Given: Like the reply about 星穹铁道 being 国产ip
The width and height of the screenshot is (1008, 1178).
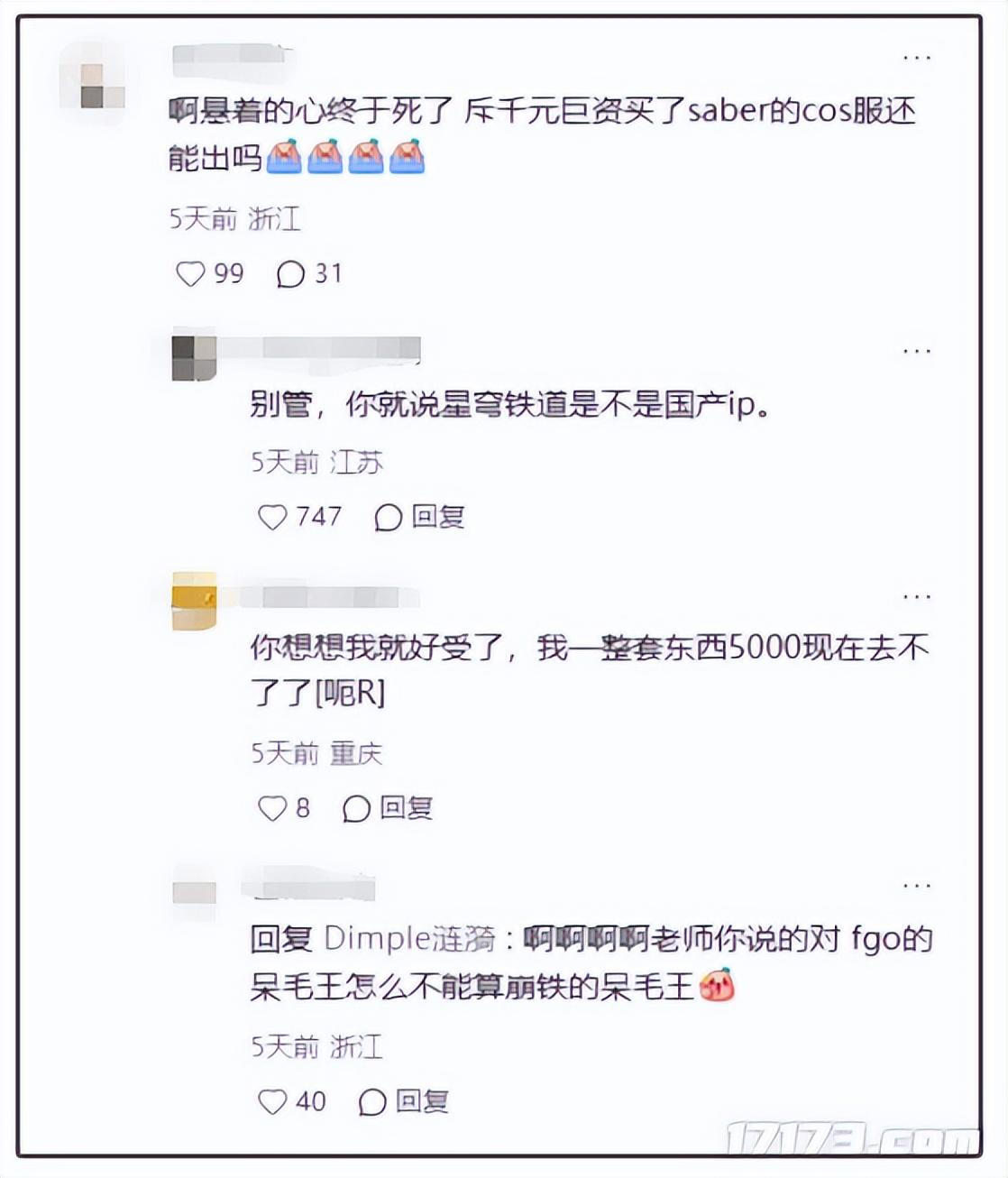Looking at the screenshot, I should (x=272, y=517).
